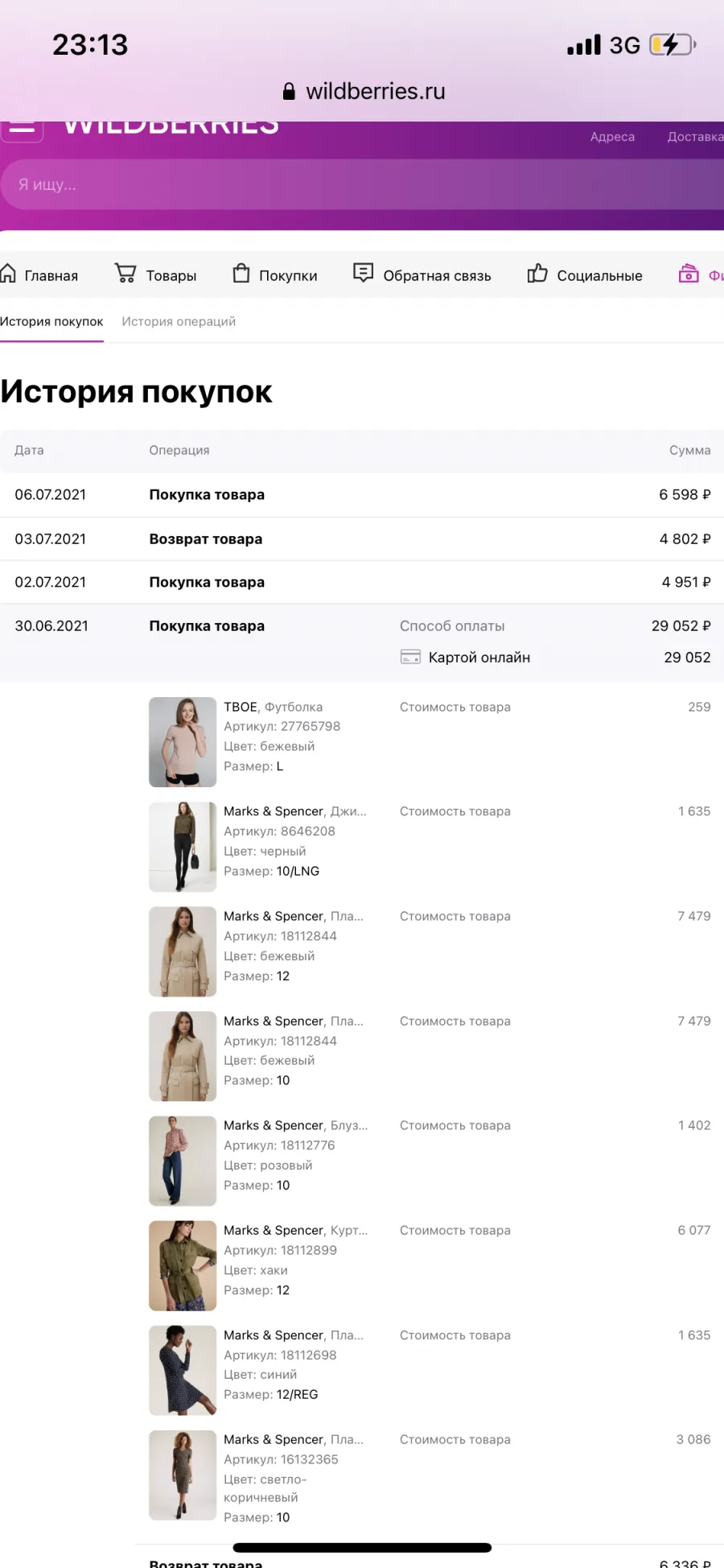This screenshot has height=1568, width=724.
Task: Tap the wildberries.ru address bar
Action: click(364, 91)
